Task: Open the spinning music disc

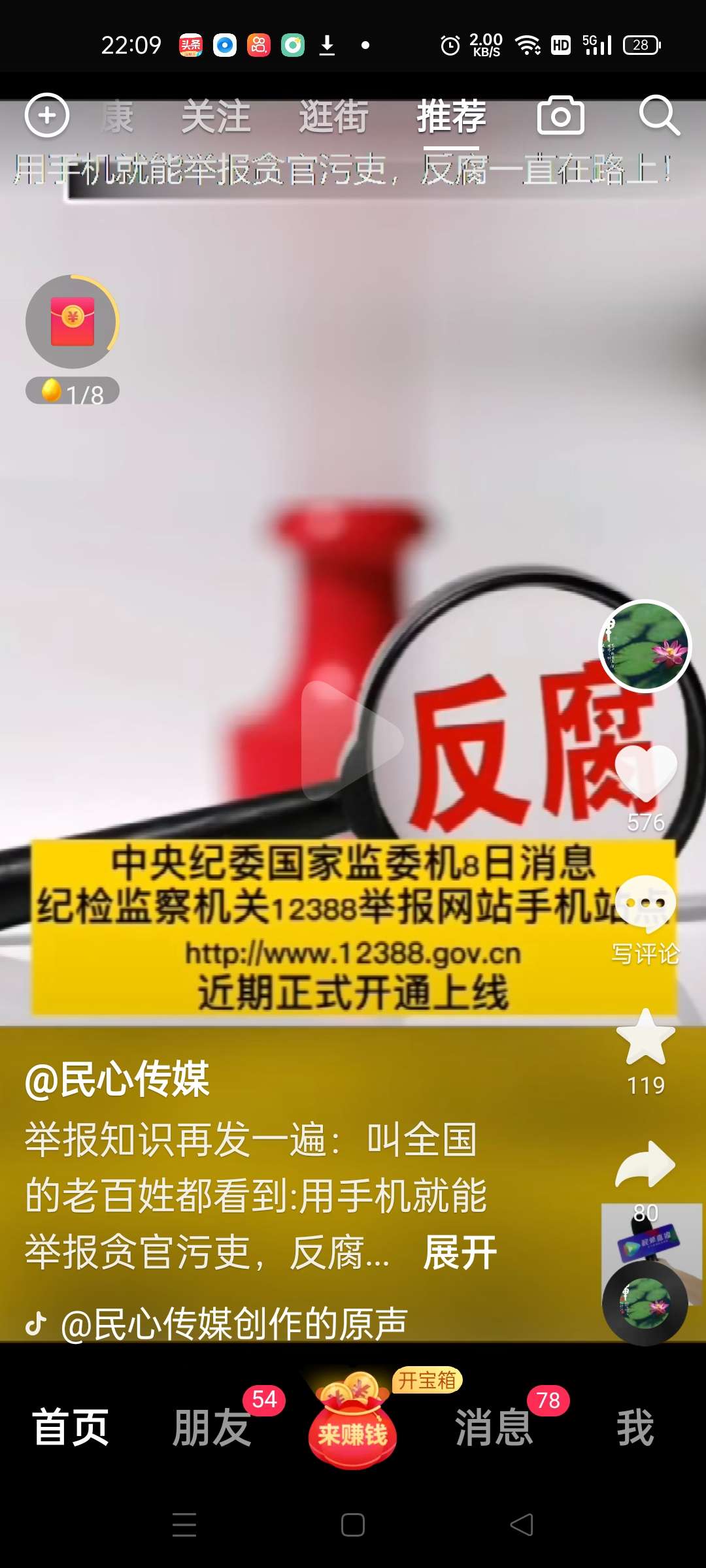Action: pos(645,1303)
